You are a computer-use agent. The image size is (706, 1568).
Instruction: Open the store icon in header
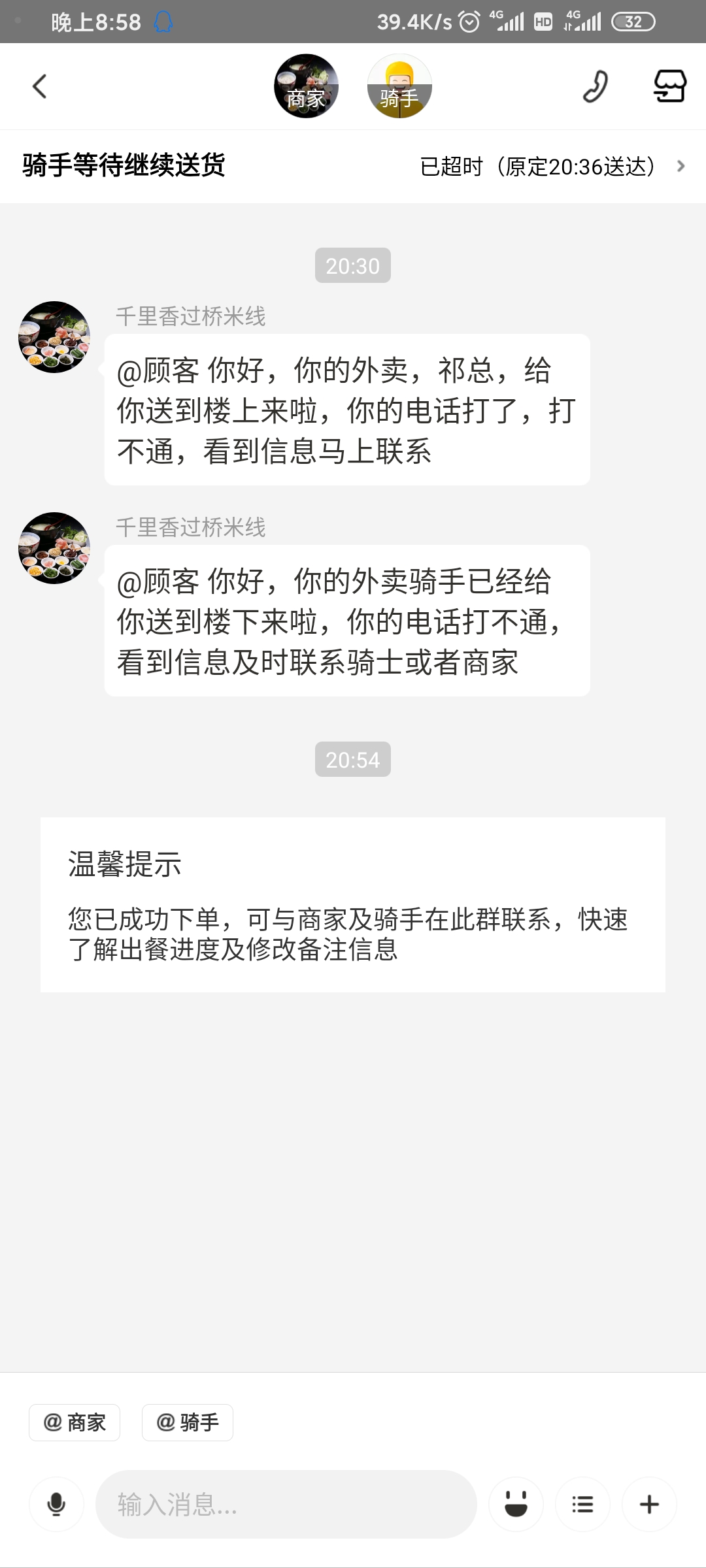click(x=670, y=86)
